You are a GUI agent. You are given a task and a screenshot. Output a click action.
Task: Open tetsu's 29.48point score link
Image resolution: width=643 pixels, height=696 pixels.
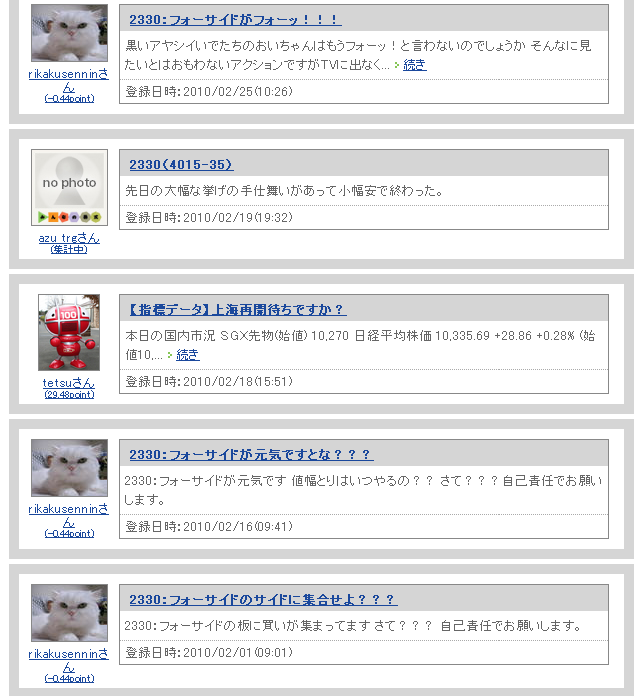[69, 394]
